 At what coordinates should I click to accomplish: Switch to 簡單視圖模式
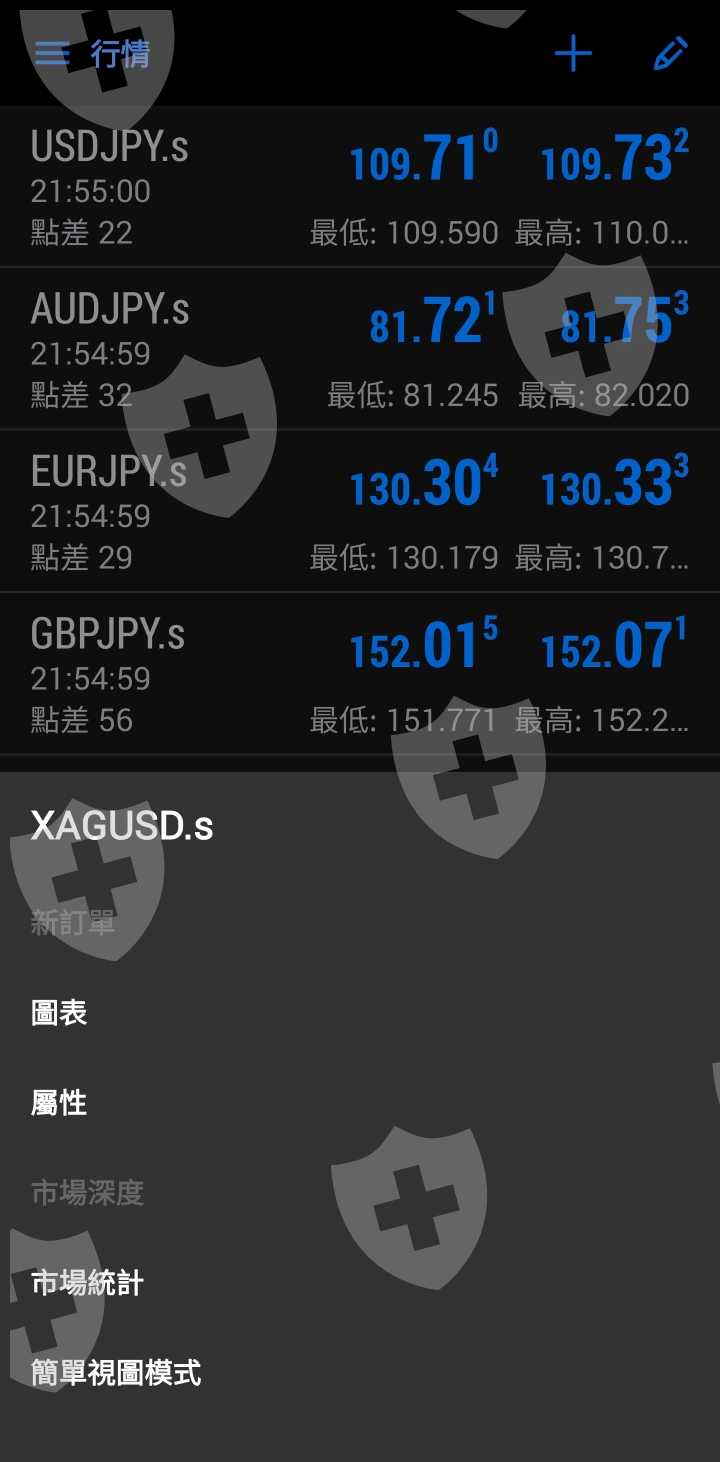tap(116, 1373)
